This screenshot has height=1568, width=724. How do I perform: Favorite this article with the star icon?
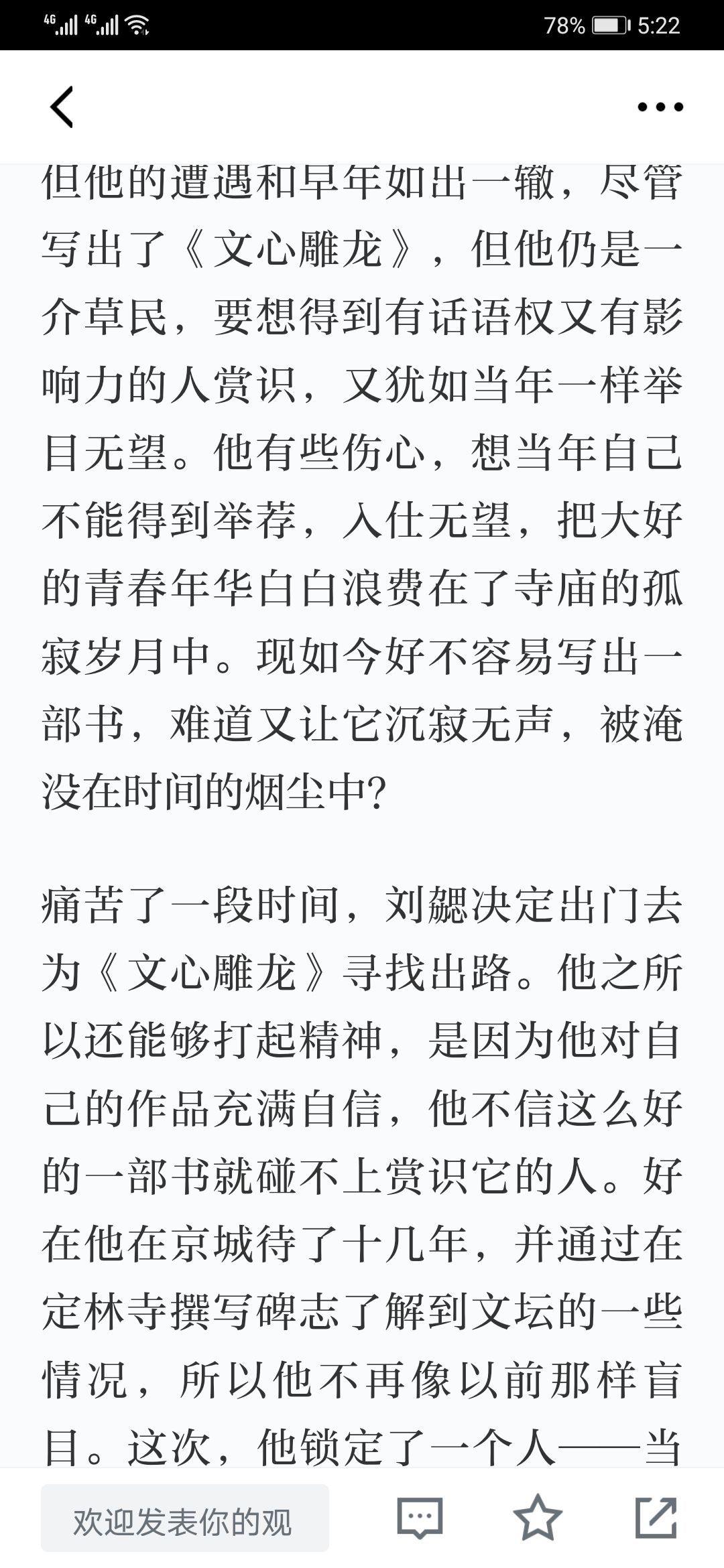(x=538, y=1518)
